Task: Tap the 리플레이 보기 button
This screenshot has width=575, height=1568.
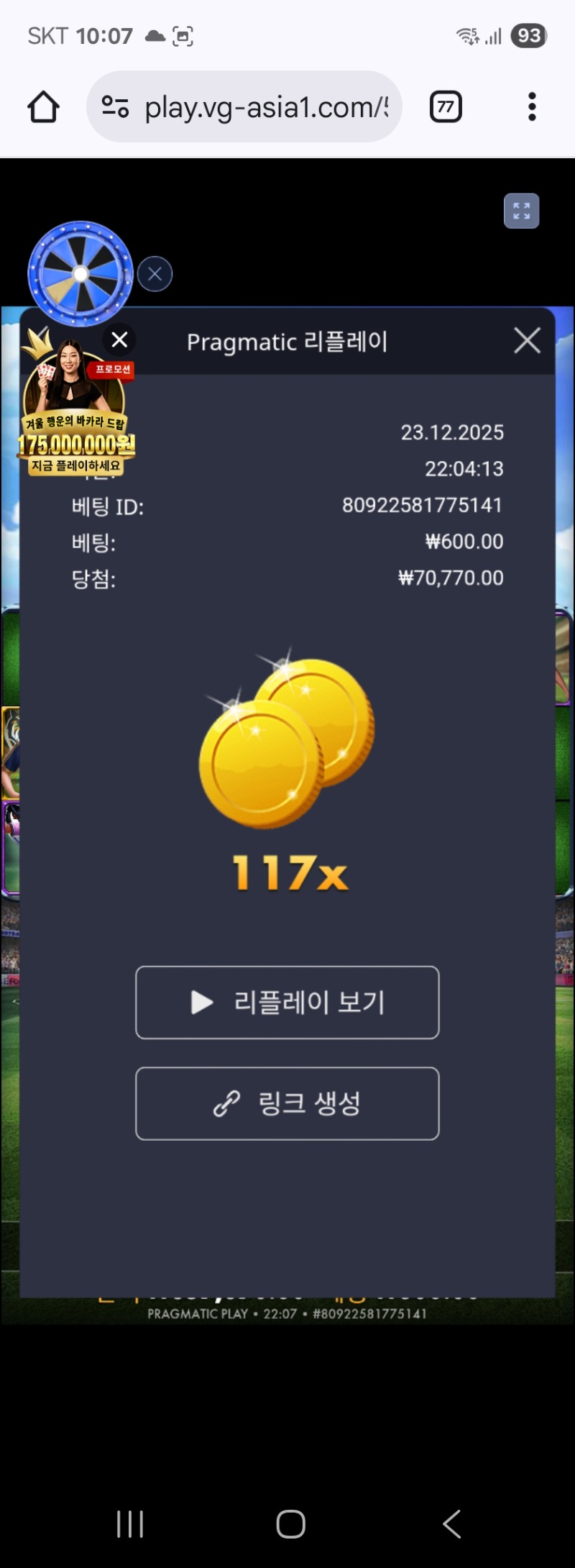Action: pyautogui.click(x=287, y=1002)
